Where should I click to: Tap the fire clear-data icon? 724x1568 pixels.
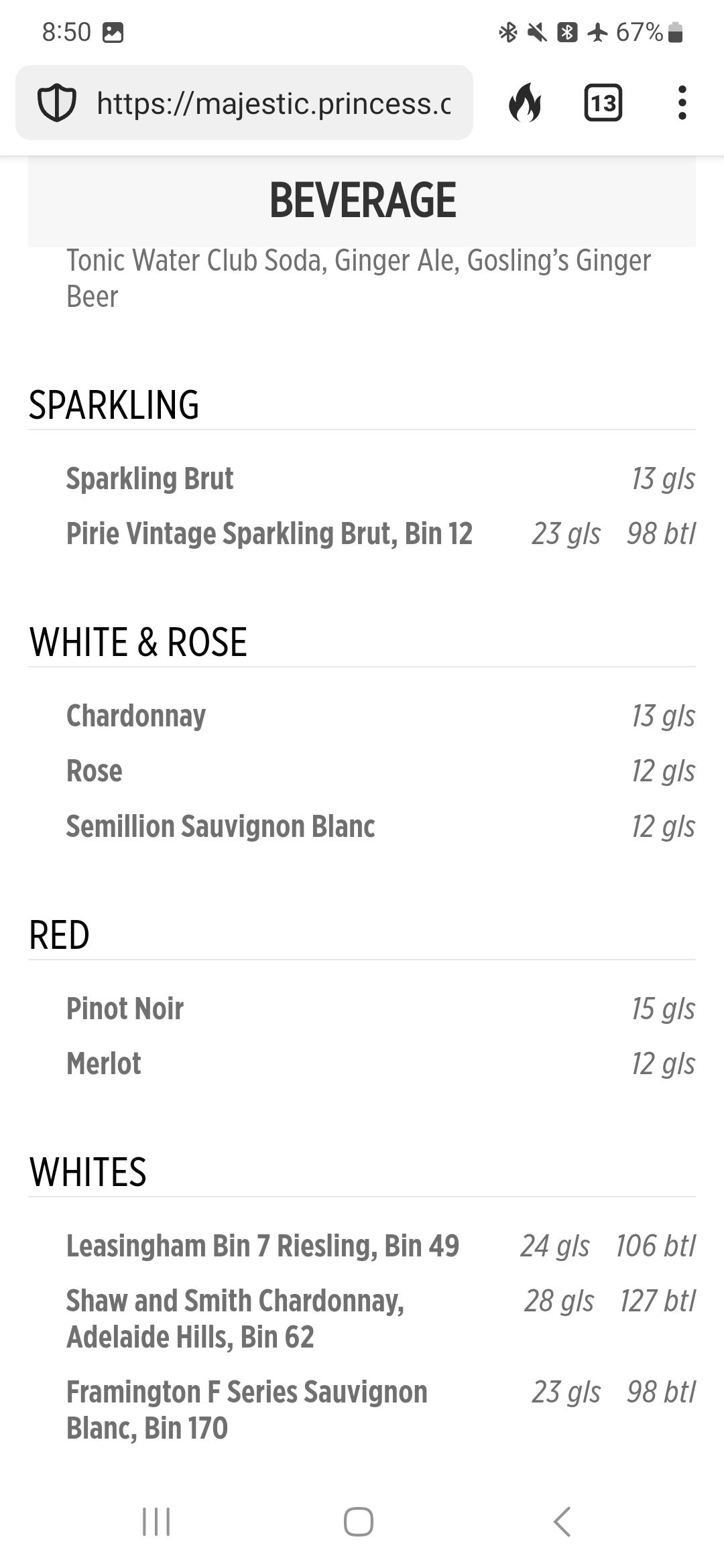[x=525, y=103]
